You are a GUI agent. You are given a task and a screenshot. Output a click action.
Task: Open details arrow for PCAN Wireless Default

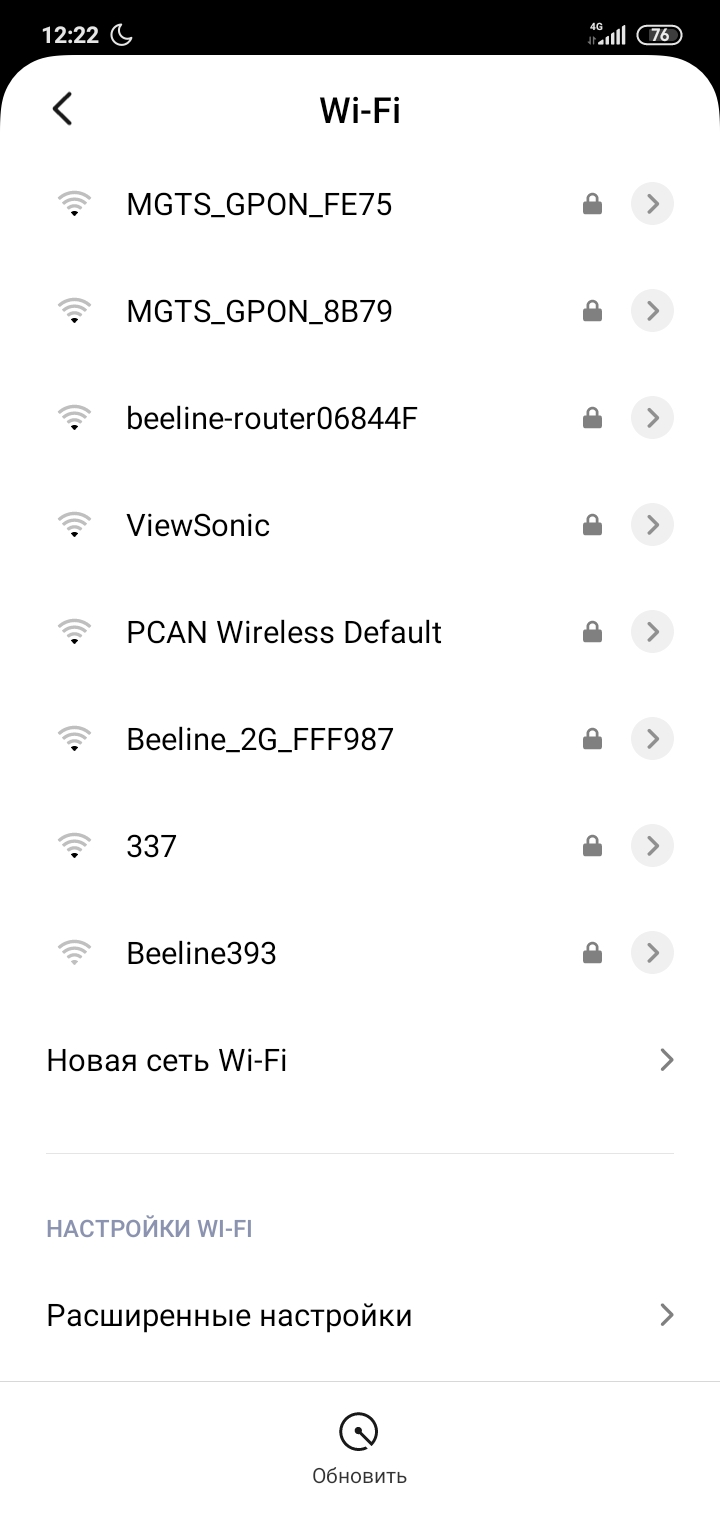point(652,632)
